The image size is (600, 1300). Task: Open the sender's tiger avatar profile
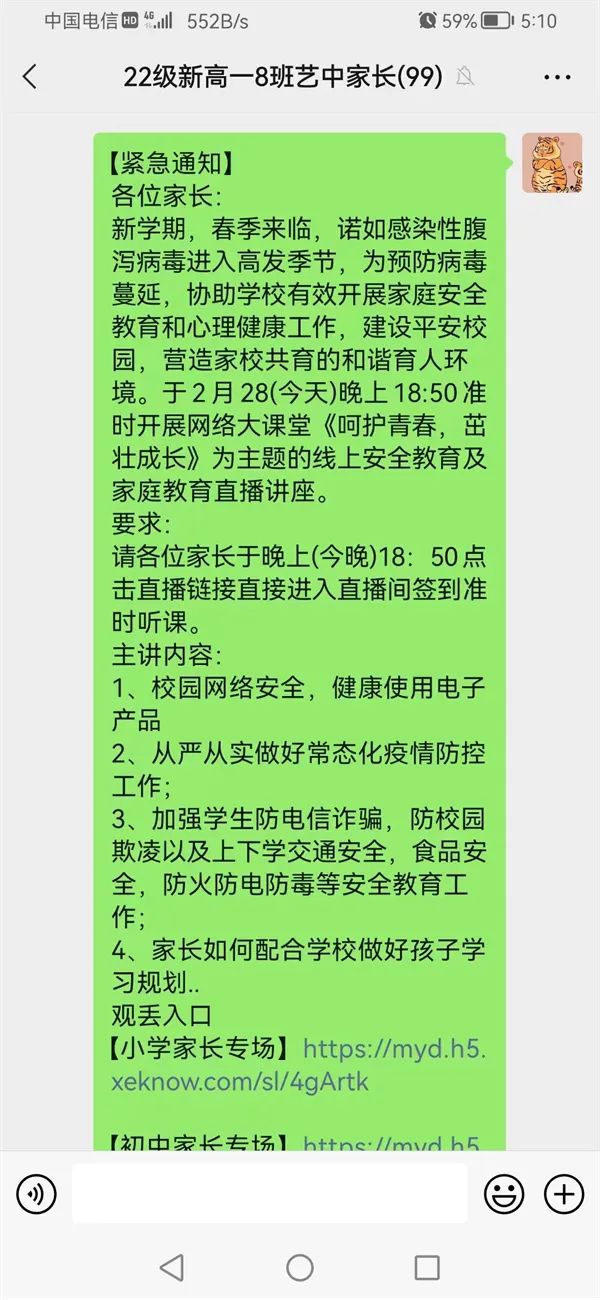pos(552,163)
